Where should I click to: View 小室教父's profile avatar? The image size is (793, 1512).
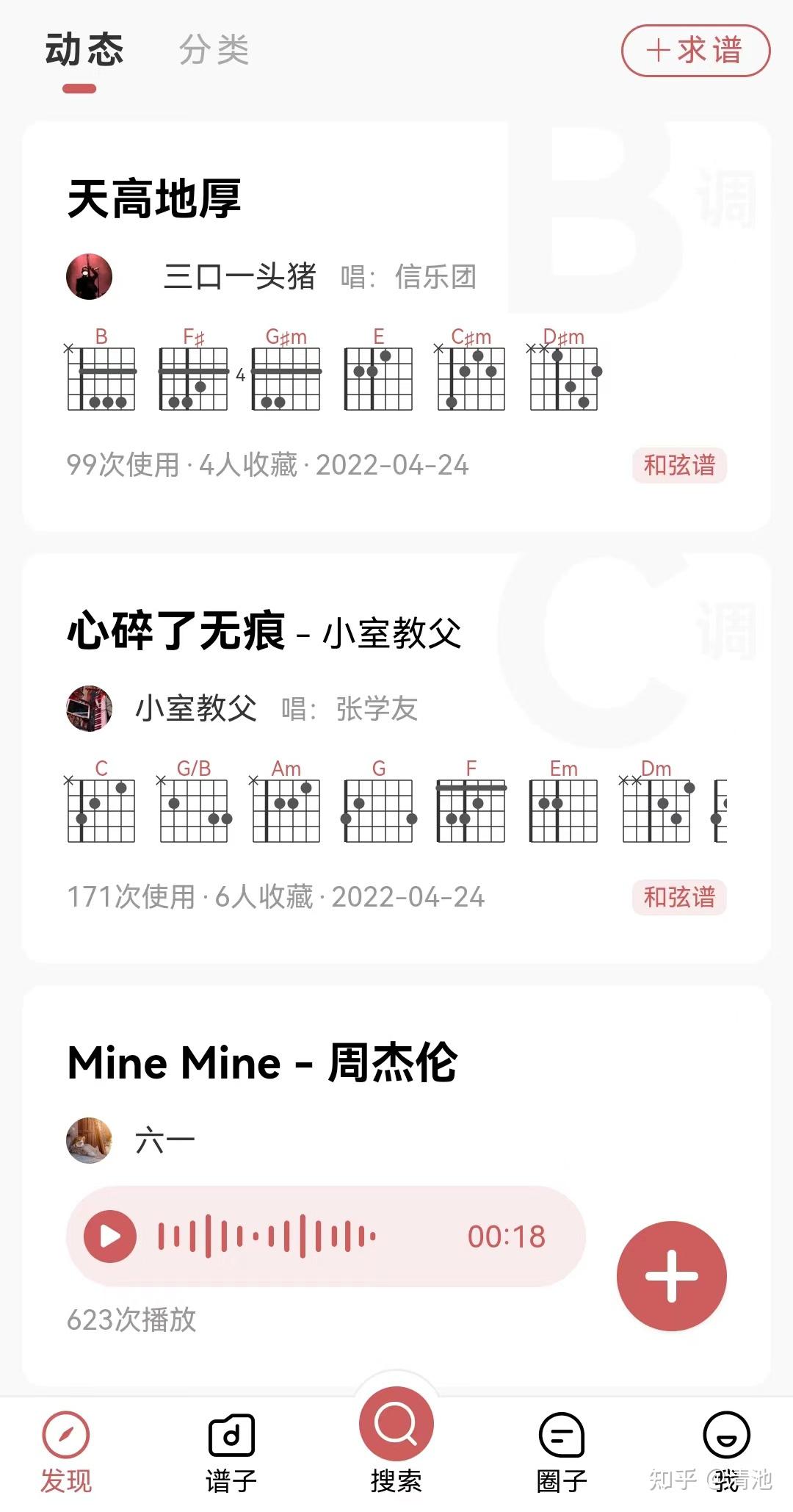click(90, 709)
